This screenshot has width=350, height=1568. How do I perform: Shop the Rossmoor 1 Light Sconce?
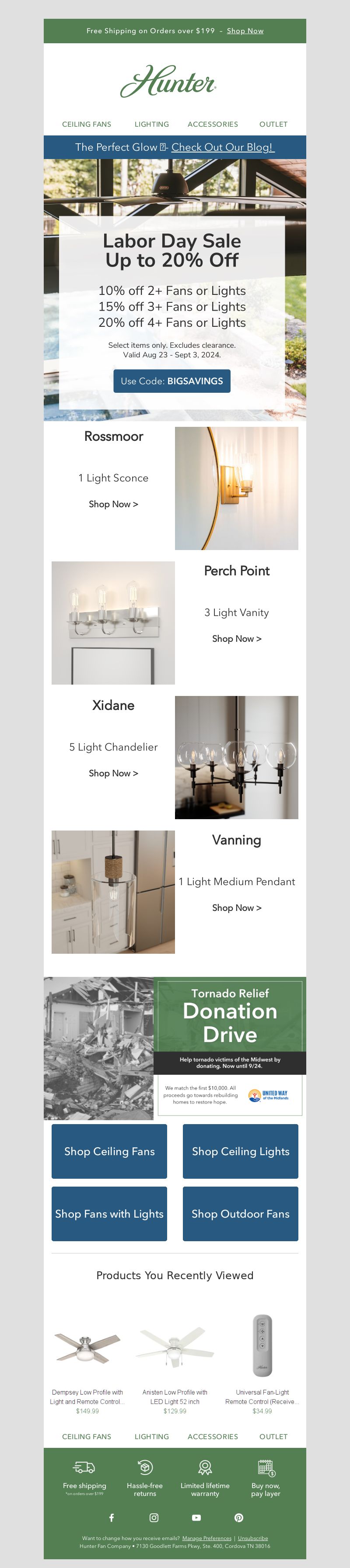pyautogui.click(x=113, y=504)
